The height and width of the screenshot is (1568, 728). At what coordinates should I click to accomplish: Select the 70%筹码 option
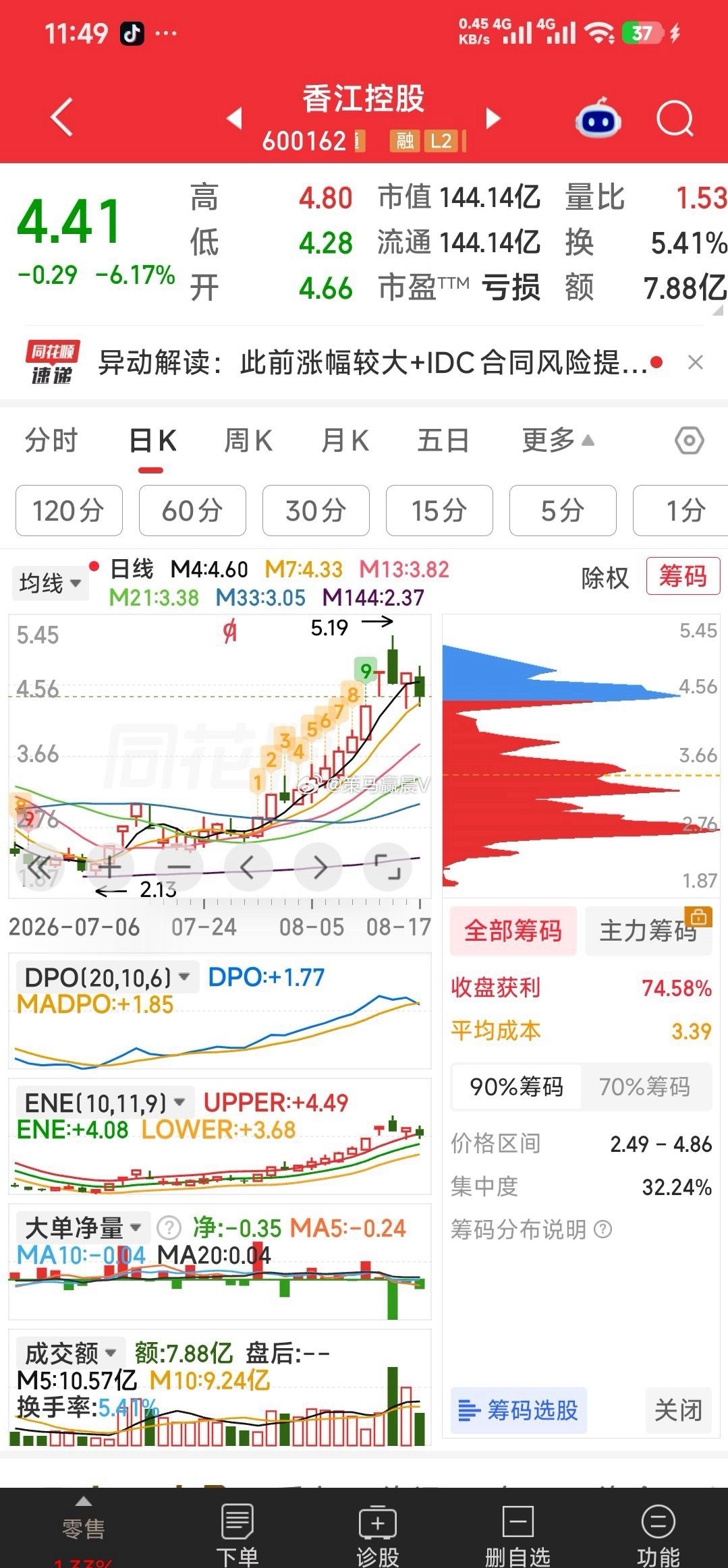tap(645, 1086)
